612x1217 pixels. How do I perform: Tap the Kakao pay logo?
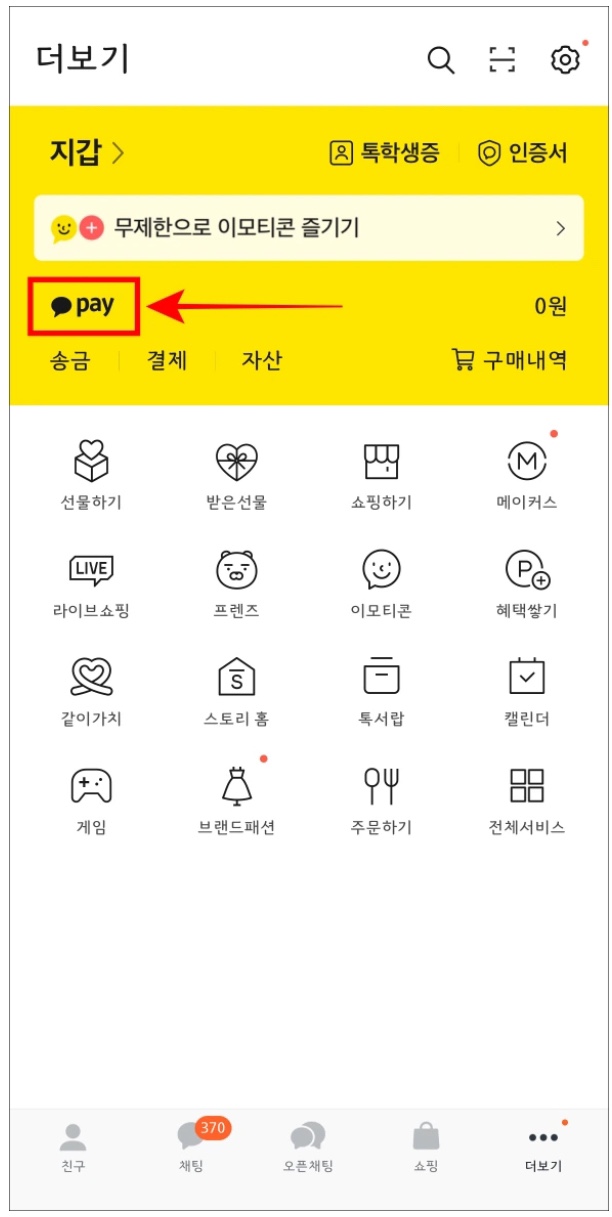pos(83,306)
